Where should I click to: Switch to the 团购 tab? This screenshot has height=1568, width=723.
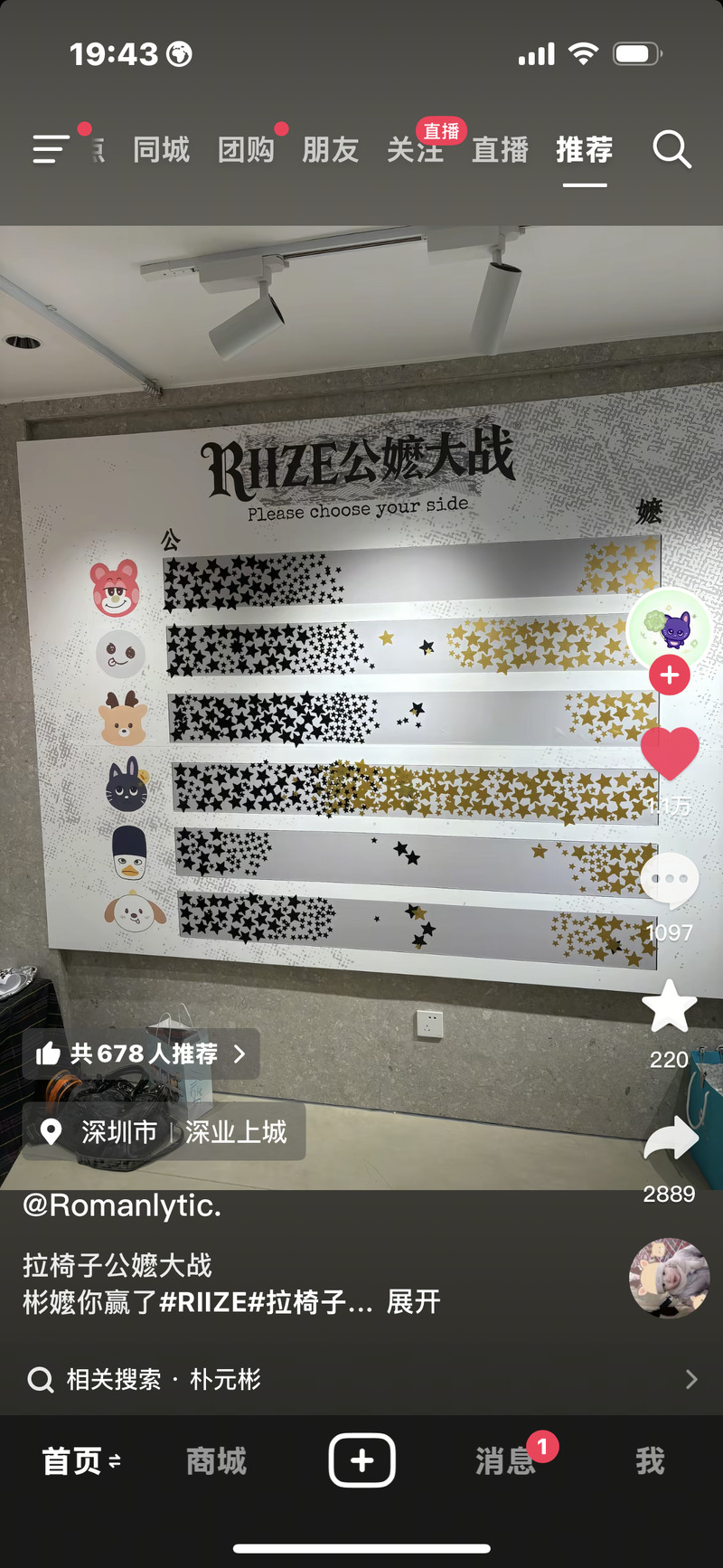point(246,149)
